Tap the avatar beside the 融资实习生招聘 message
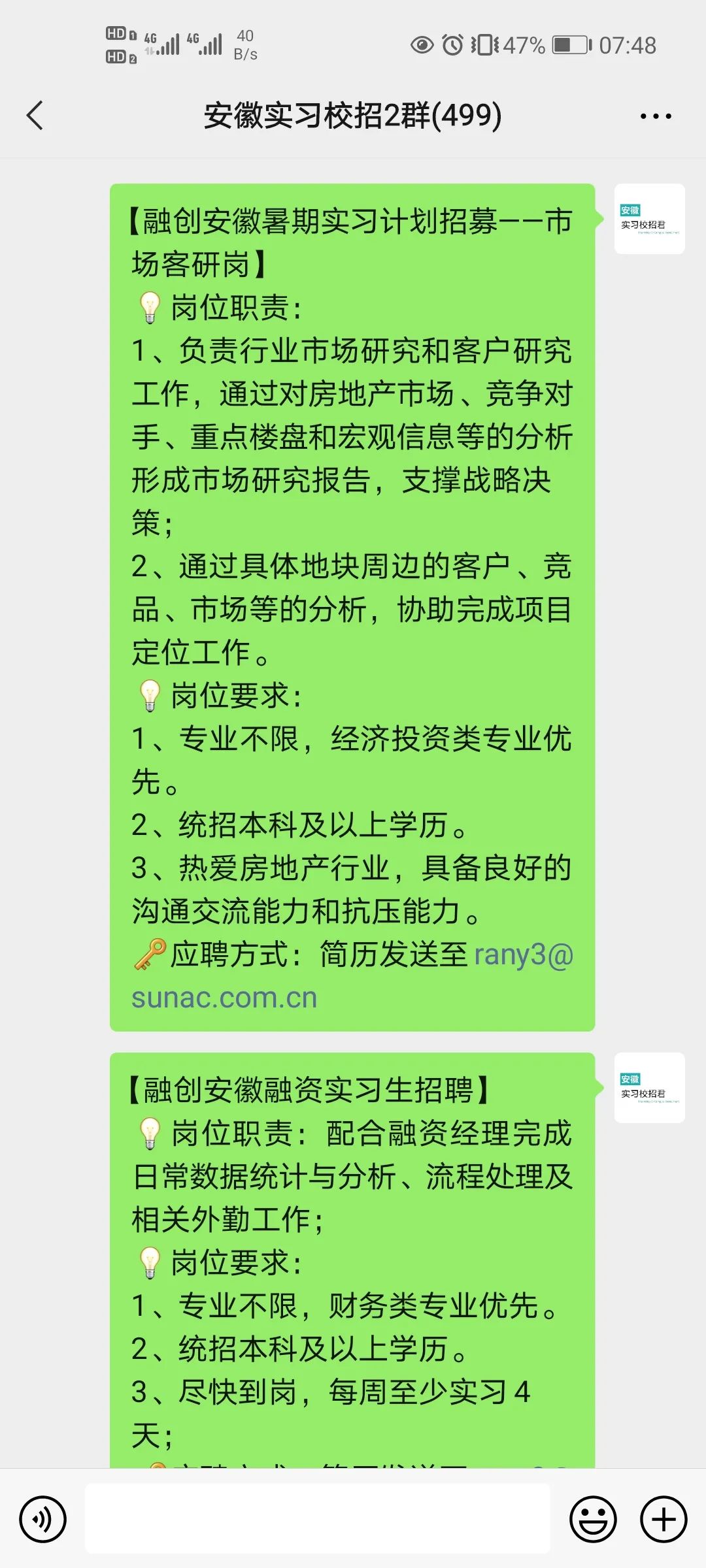 click(x=650, y=1088)
